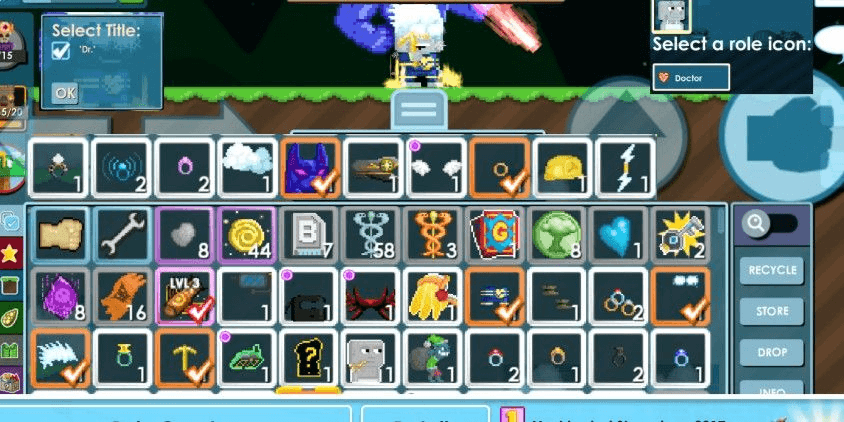Select the caduceus item with 58
Screen dimensions: 844x422
pyautogui.click(x=371, y=233)
